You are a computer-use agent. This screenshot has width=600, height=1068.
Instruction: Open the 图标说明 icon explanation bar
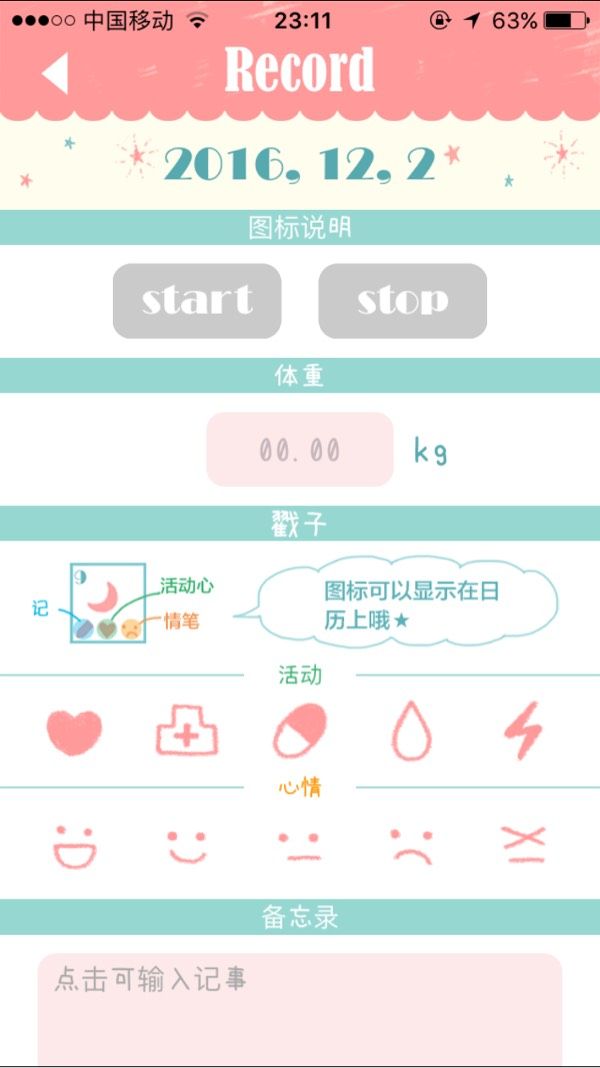tap(300, 227)
